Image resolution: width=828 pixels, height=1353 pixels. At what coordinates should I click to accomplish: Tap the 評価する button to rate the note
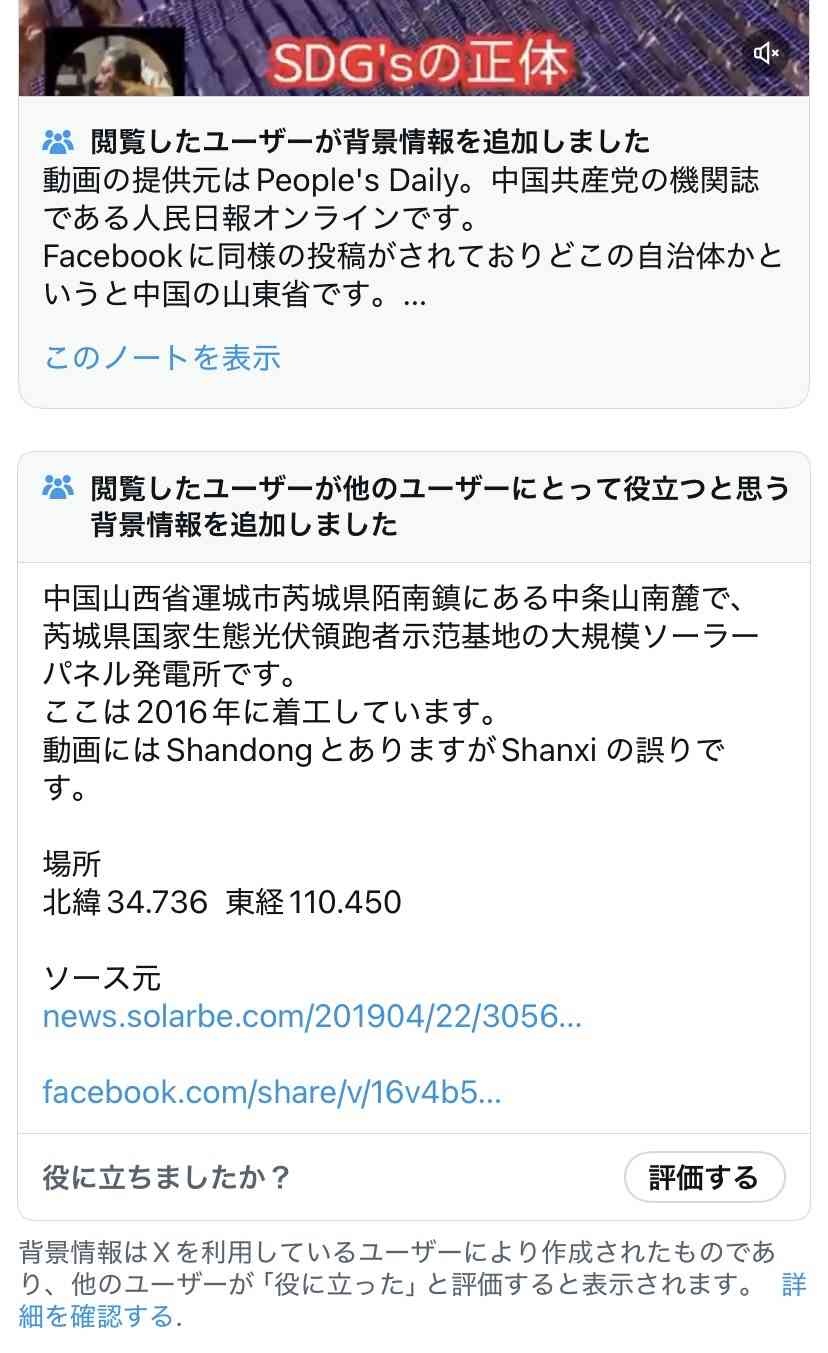point(704,1177)
